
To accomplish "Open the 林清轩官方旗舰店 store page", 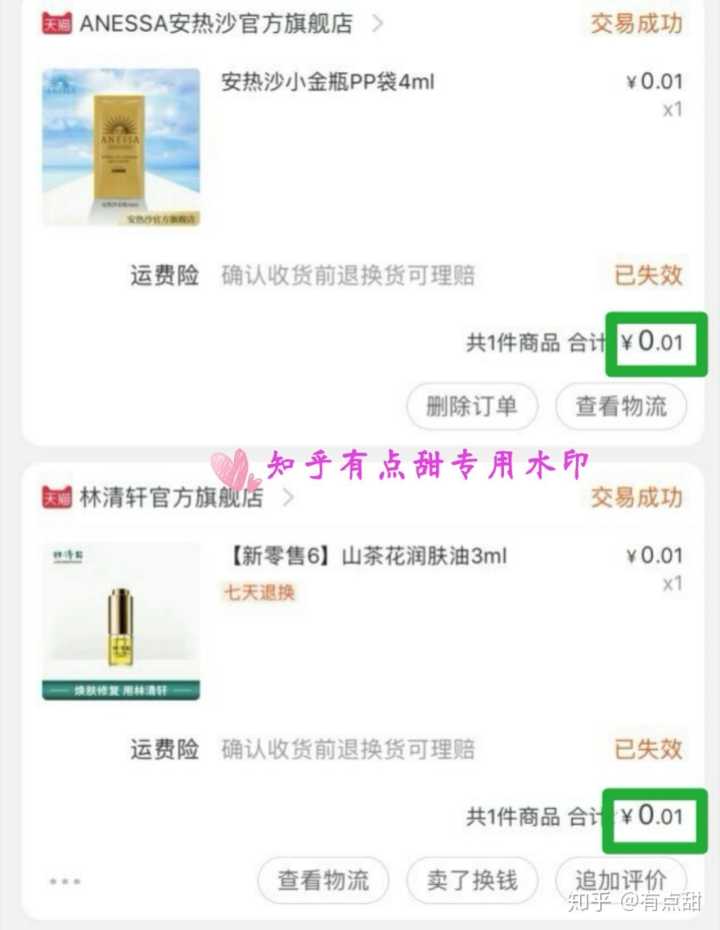I will 170,497.
